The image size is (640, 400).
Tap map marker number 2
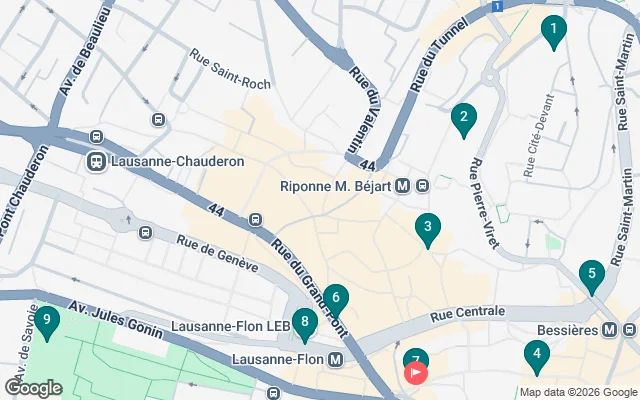click(462, 119)
